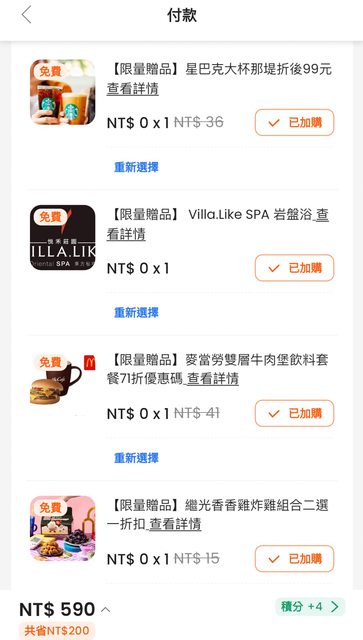Open 查看詳情 for the Starbucks latte gift

(x=133, y=89)
